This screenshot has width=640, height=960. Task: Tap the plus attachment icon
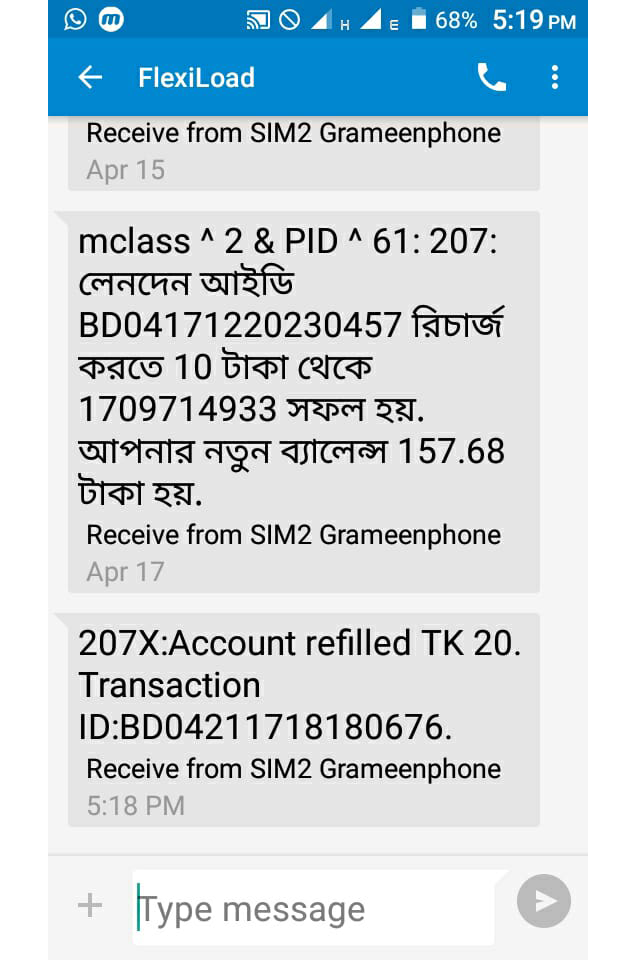tap(90, 906)
